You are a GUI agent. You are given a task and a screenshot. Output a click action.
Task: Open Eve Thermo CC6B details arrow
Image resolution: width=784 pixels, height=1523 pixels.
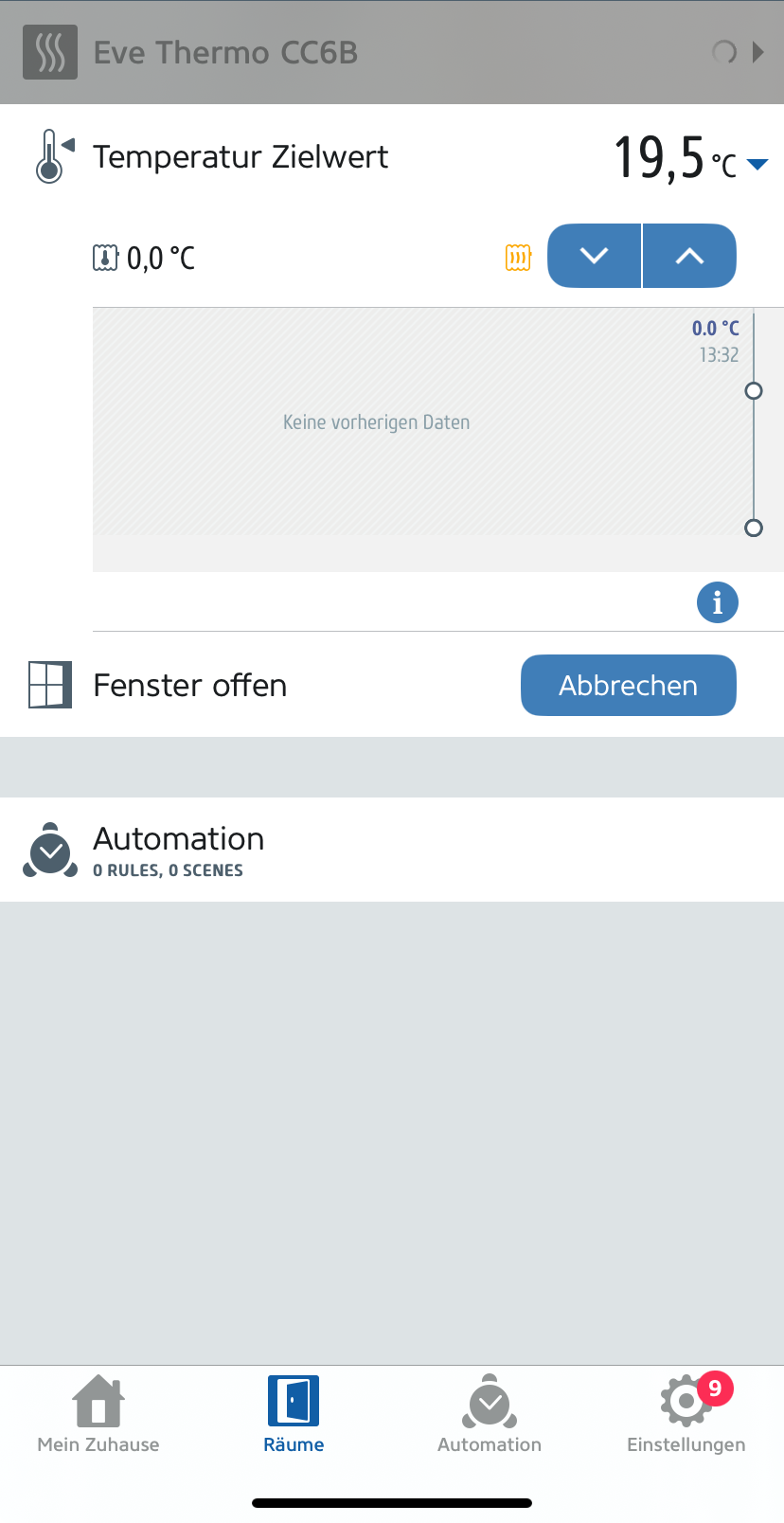[757, 52]
